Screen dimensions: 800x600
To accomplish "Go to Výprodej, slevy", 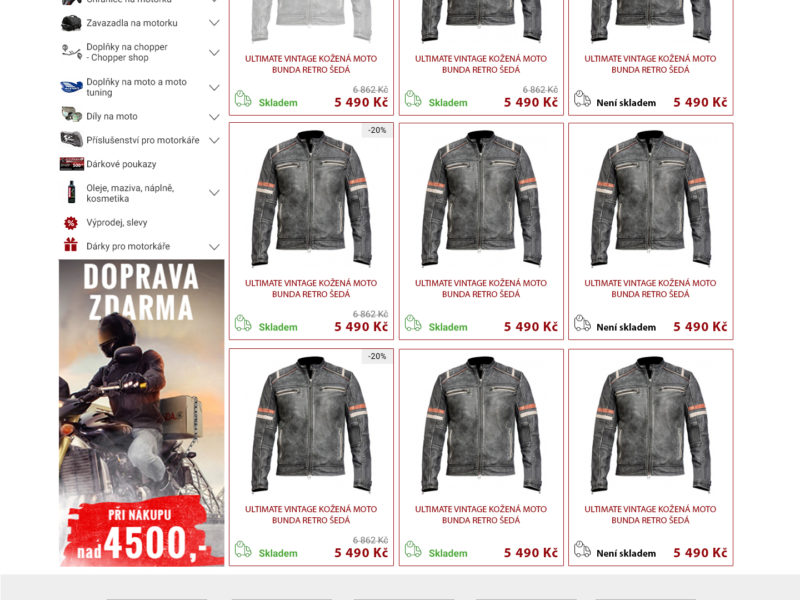I will [x=116, y=222].
